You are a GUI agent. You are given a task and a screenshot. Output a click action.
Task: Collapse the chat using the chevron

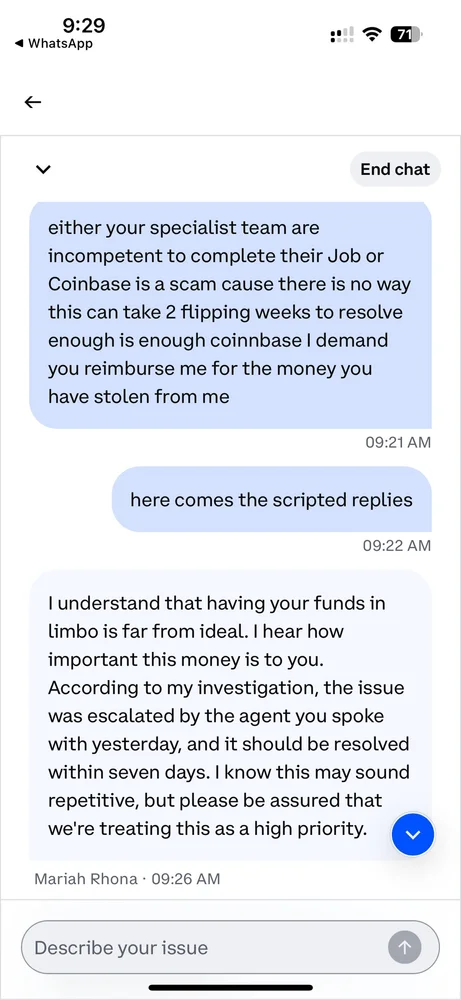pyautogui.click(x=43, y=169)
